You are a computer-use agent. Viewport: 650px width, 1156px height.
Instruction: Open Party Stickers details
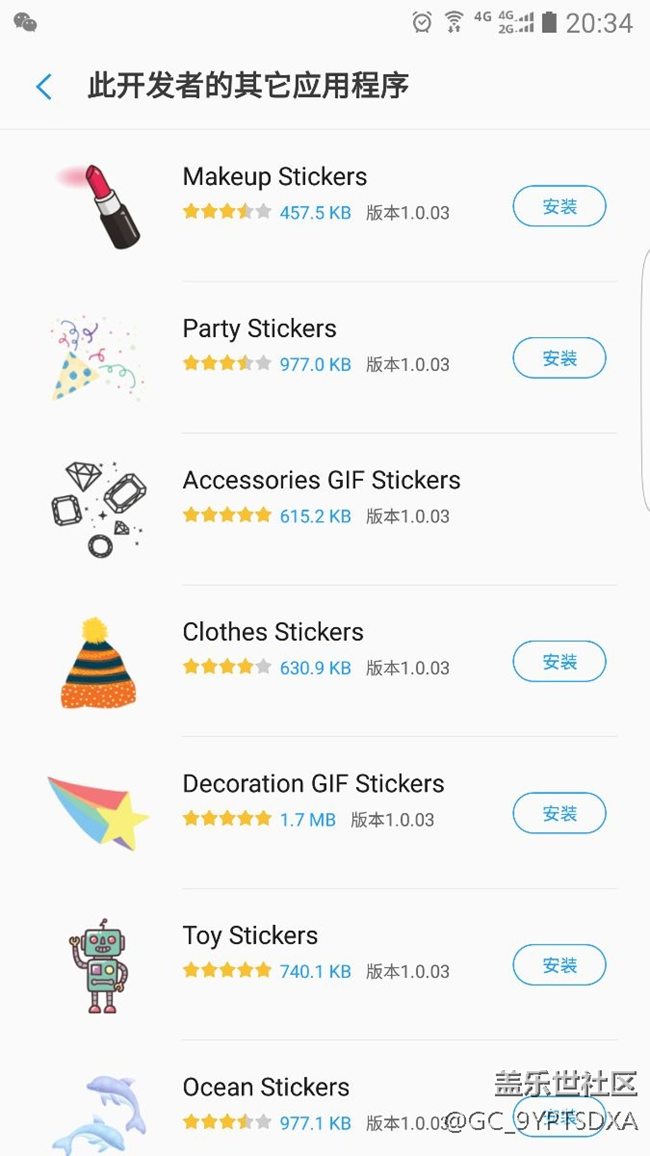(260, 329)
